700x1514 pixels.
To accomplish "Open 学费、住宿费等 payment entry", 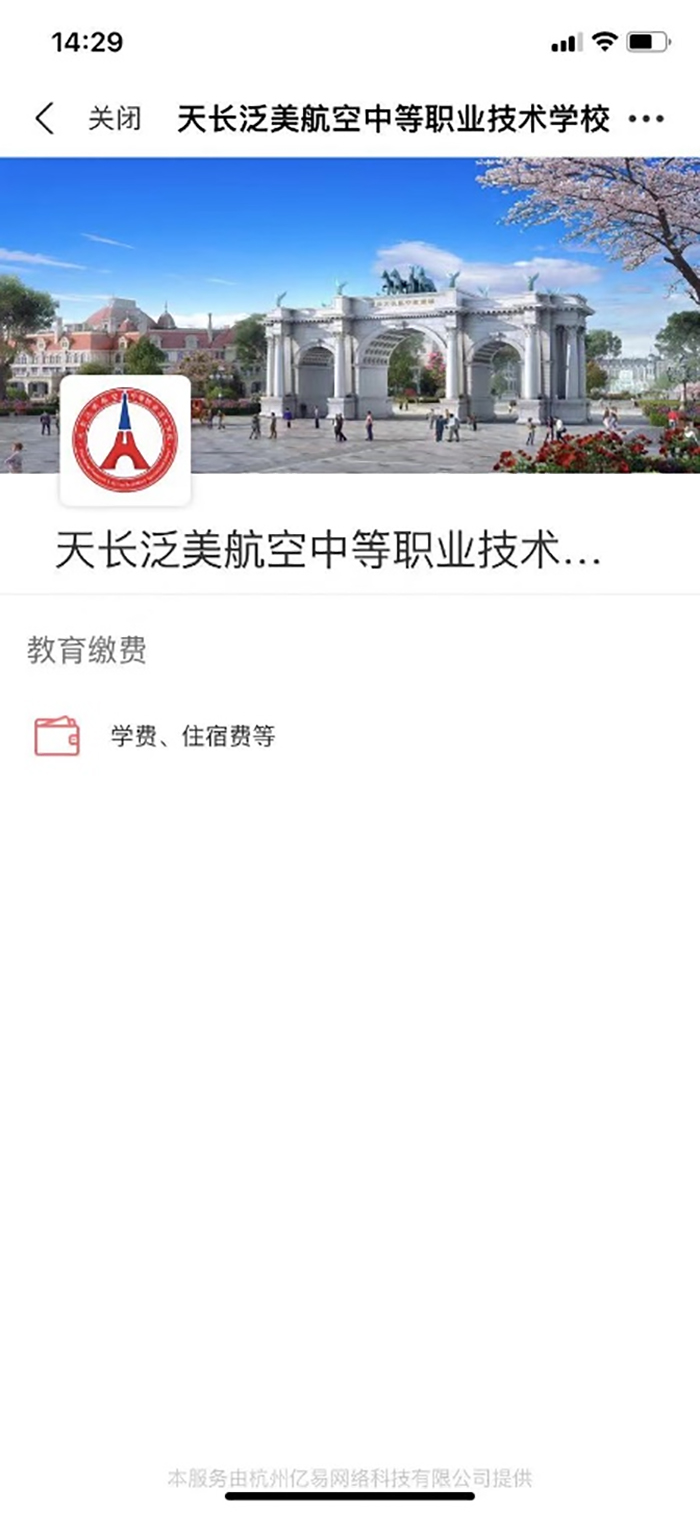I will [x=190, y=737].
